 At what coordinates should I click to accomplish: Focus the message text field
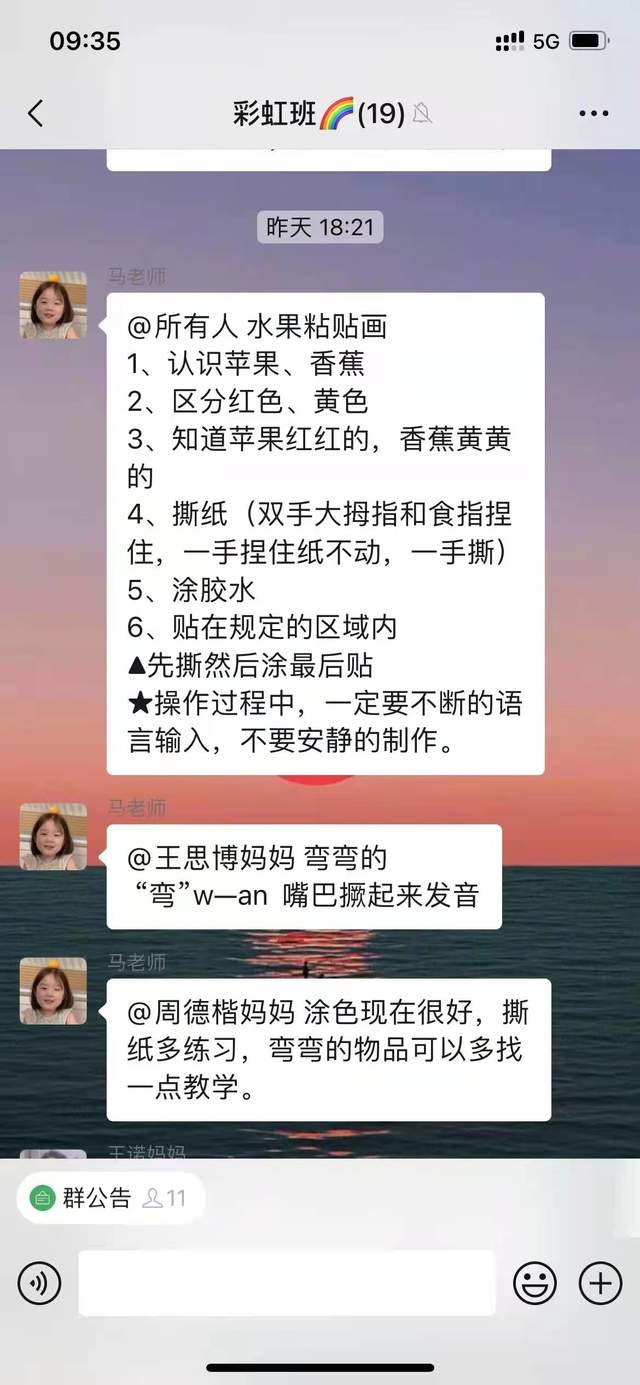point(287,1283)
